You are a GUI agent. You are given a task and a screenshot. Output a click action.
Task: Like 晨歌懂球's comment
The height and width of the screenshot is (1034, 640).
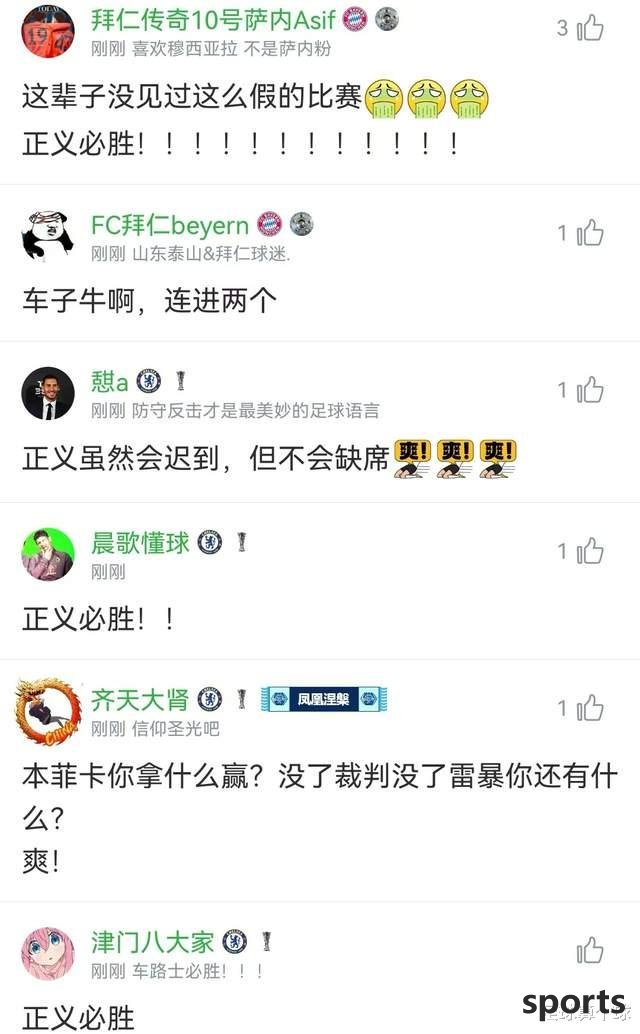pyautogui.click(x=591, y=551)
